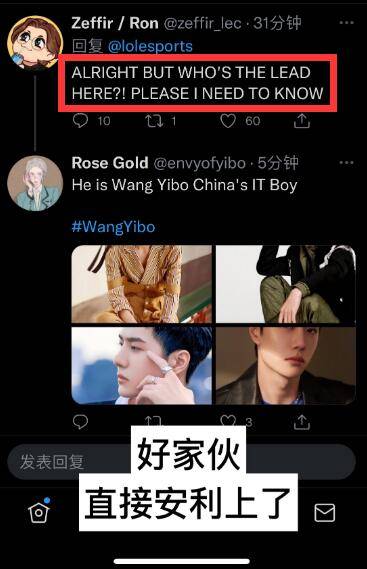The image size is (367, 569).
Task: Open overflow menu on Zeffir / Ron's tweet
Action: tap(346, 23)
